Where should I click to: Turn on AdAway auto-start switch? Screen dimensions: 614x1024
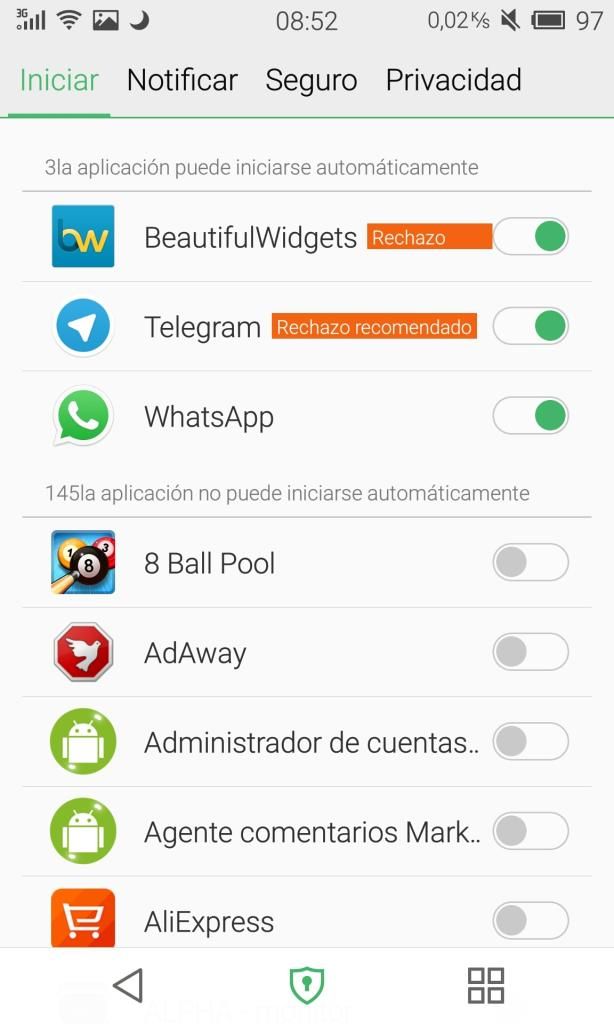[530, 653]
